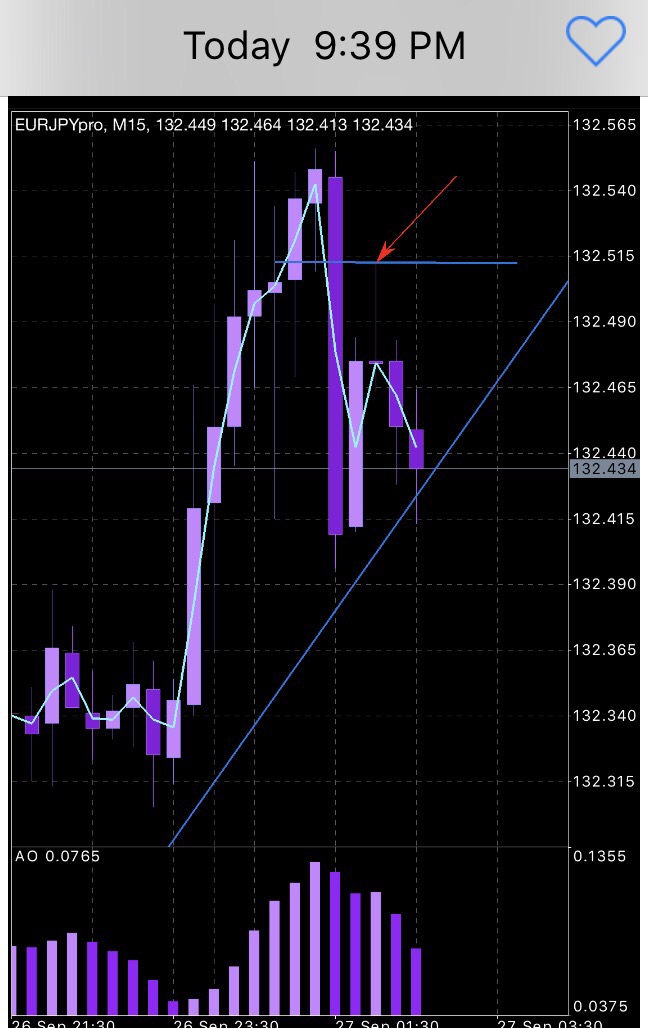Favorite this photo with the heart icon

coord(595,43)
